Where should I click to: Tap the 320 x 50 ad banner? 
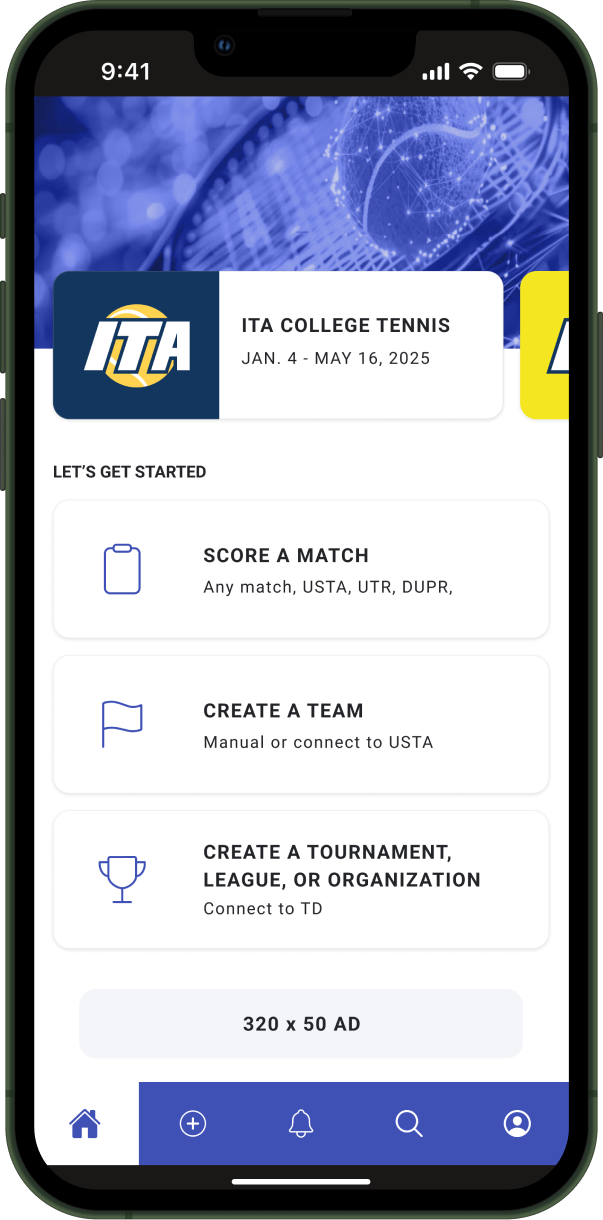300,1023
